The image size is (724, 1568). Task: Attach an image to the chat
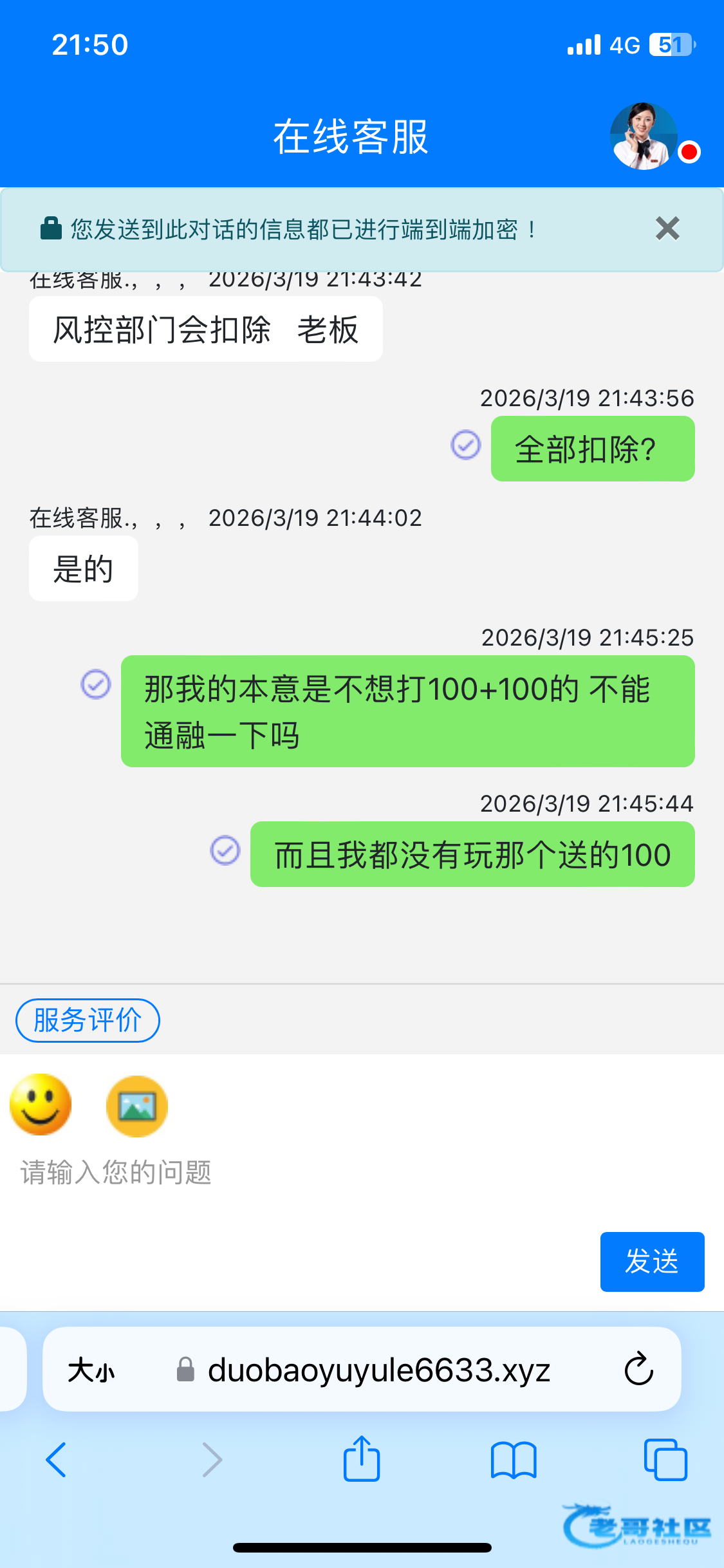click(x=137, y=1106)
